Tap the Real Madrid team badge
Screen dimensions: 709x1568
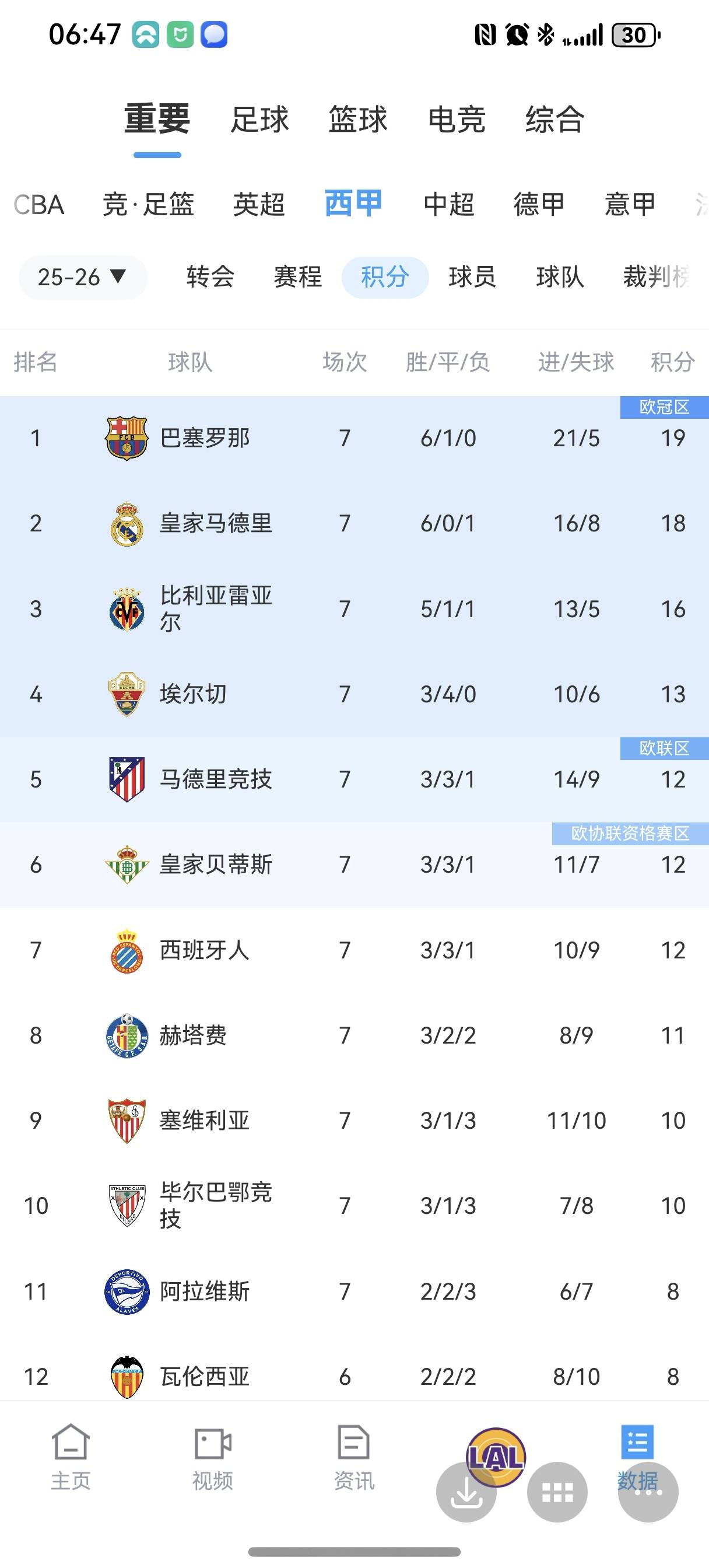click(x=125, y=523)
